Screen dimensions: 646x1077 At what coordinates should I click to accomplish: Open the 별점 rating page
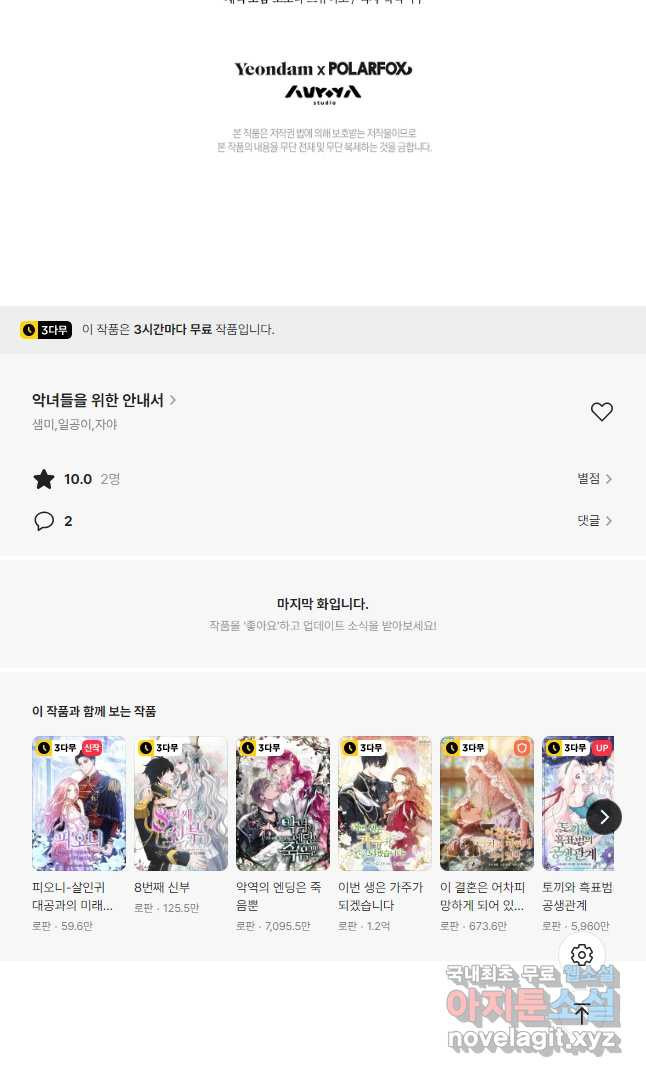pyautogui.click(x=594, y=479)
